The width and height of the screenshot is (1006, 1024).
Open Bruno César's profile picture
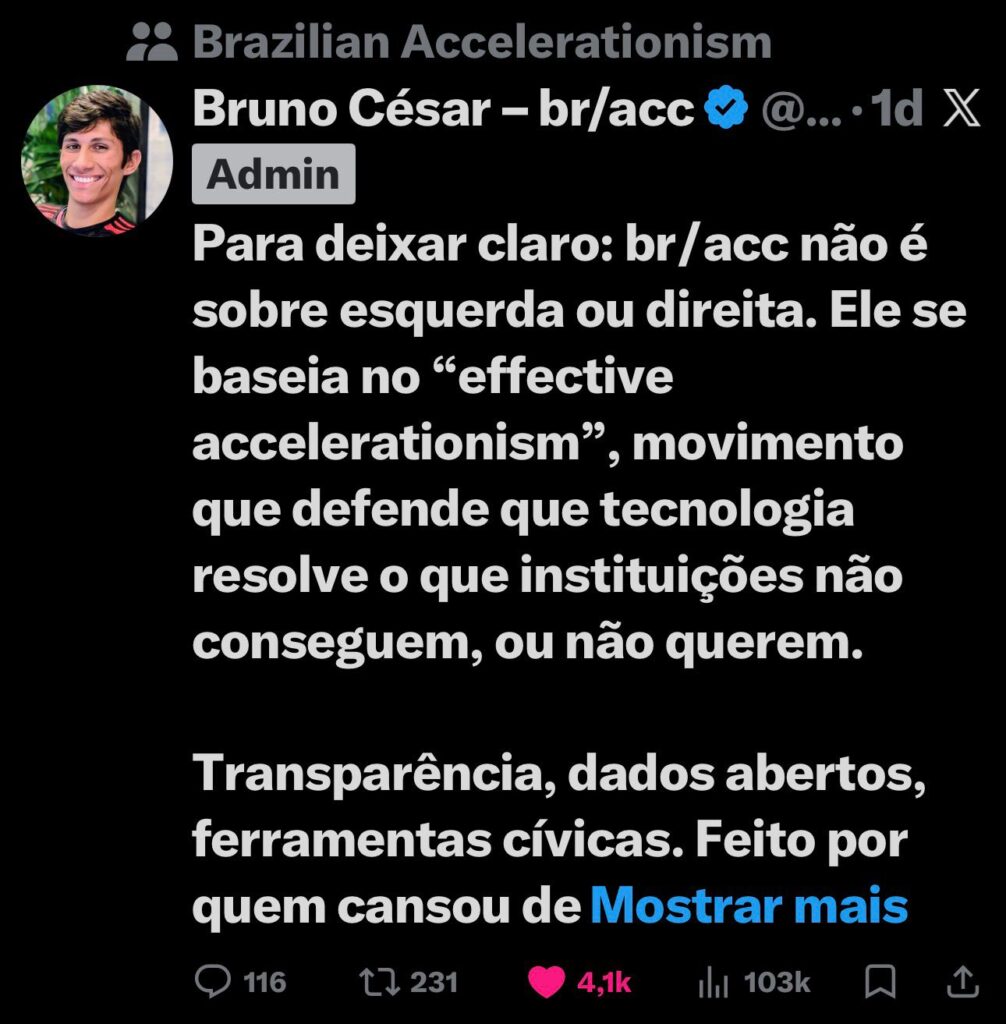[96, 161]
